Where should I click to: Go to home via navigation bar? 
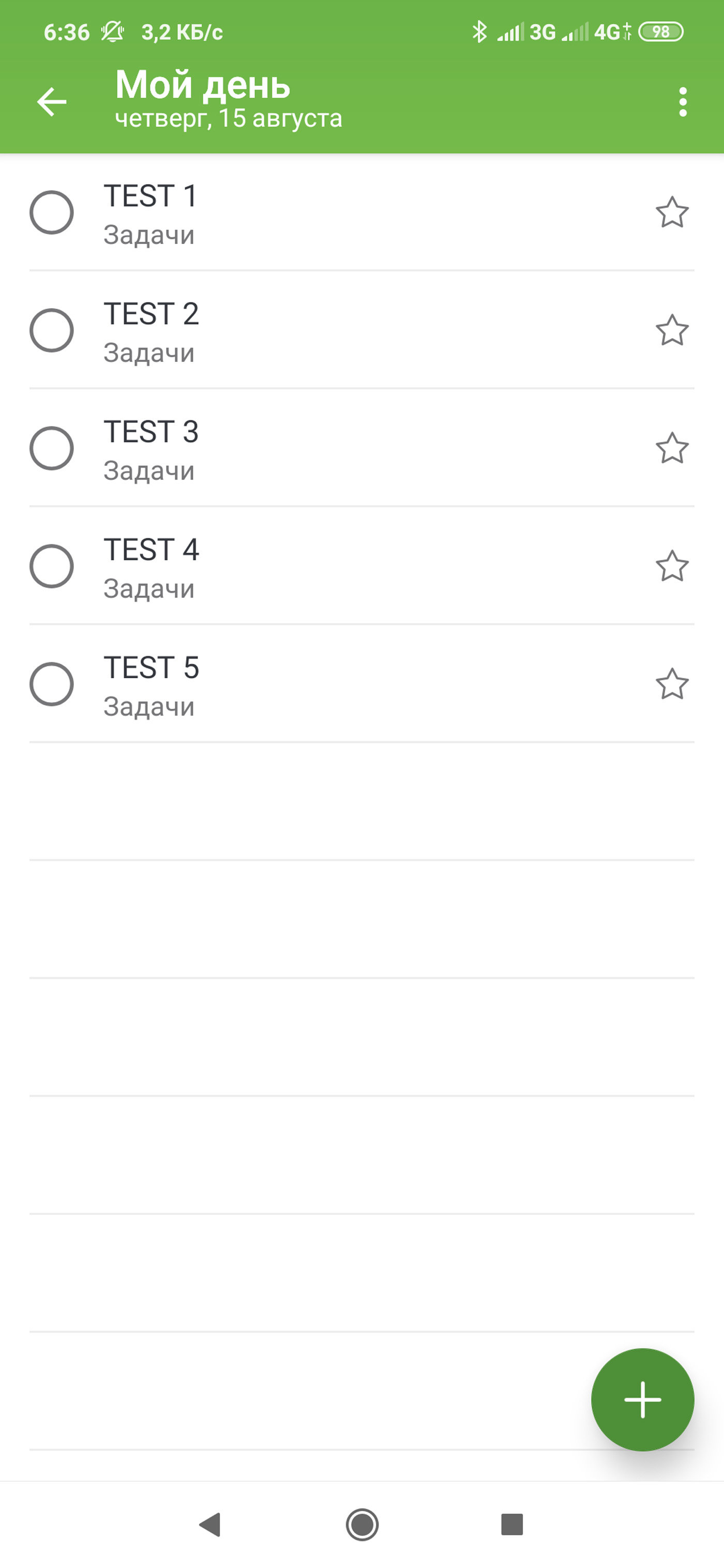[x=363, y=1525]
